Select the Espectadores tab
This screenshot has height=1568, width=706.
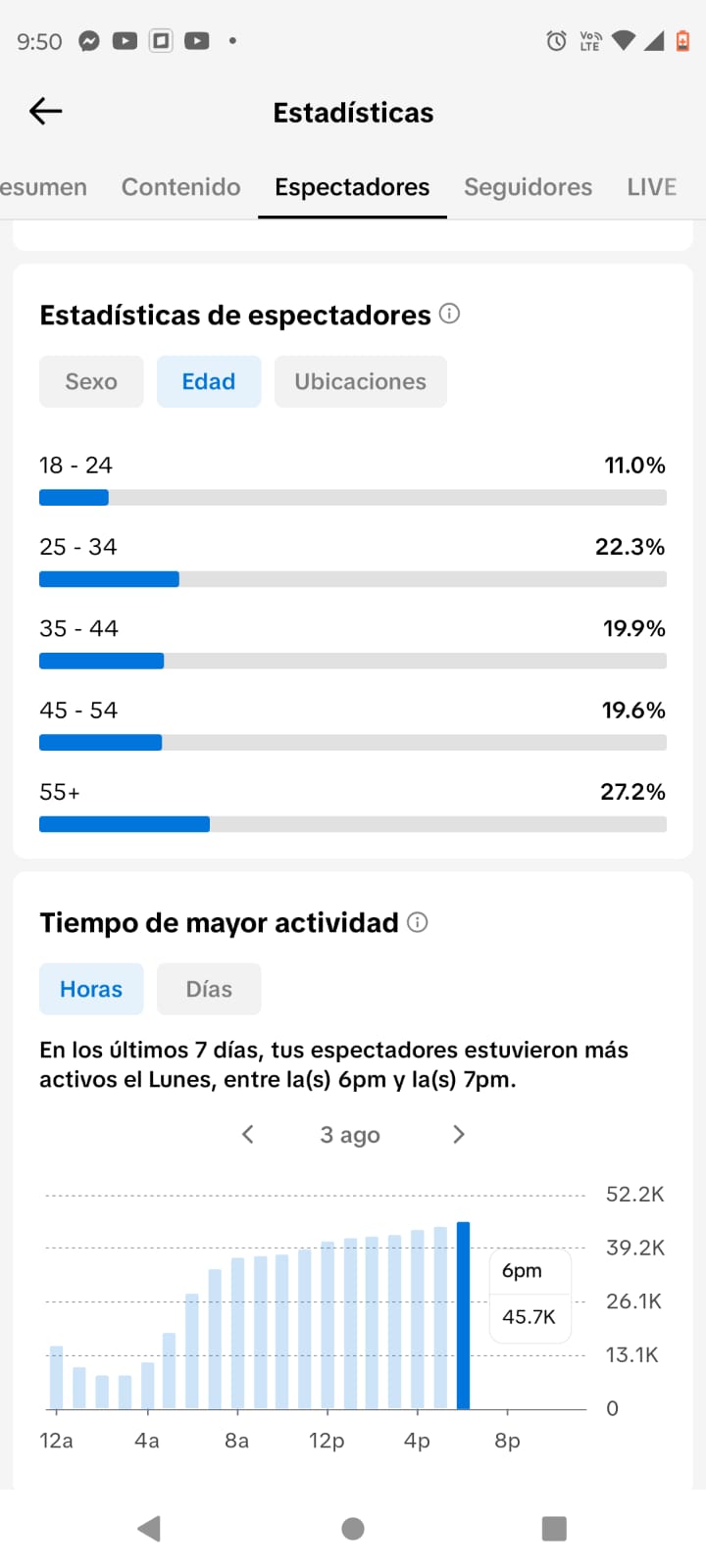pos(352,187)
